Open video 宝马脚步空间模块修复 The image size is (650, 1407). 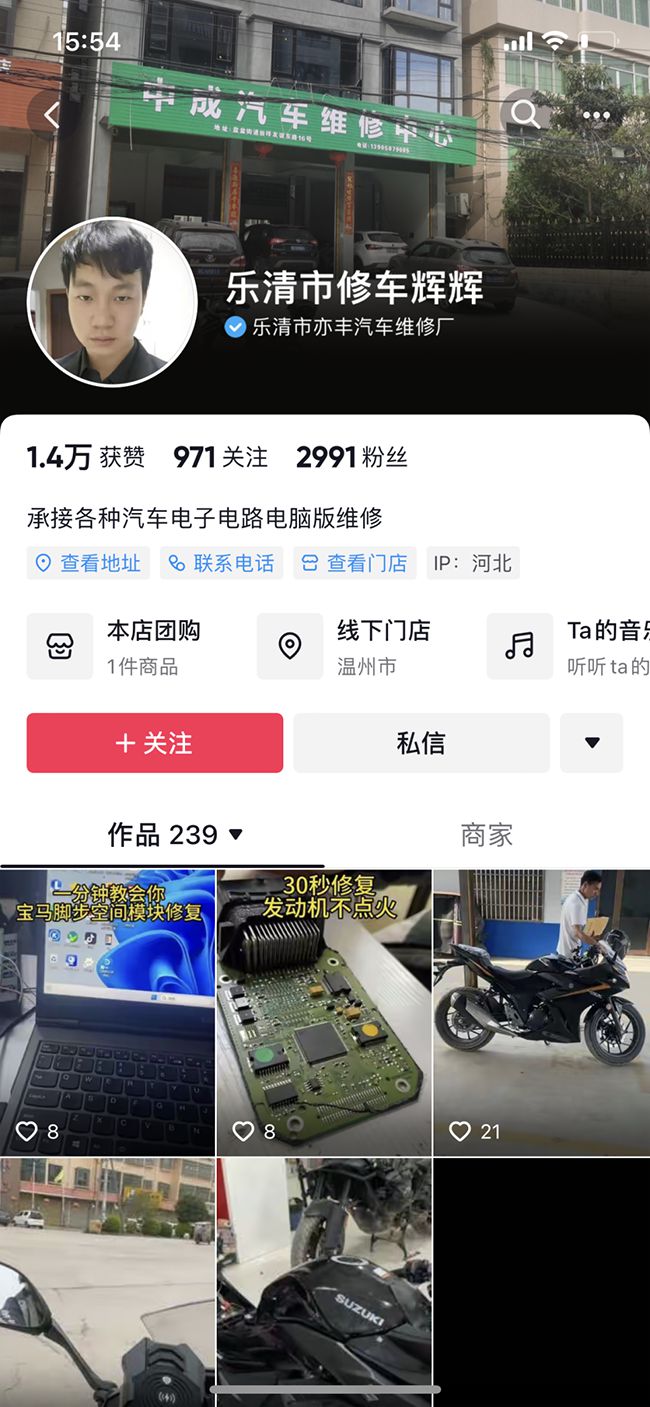[x=107, y=1012]
